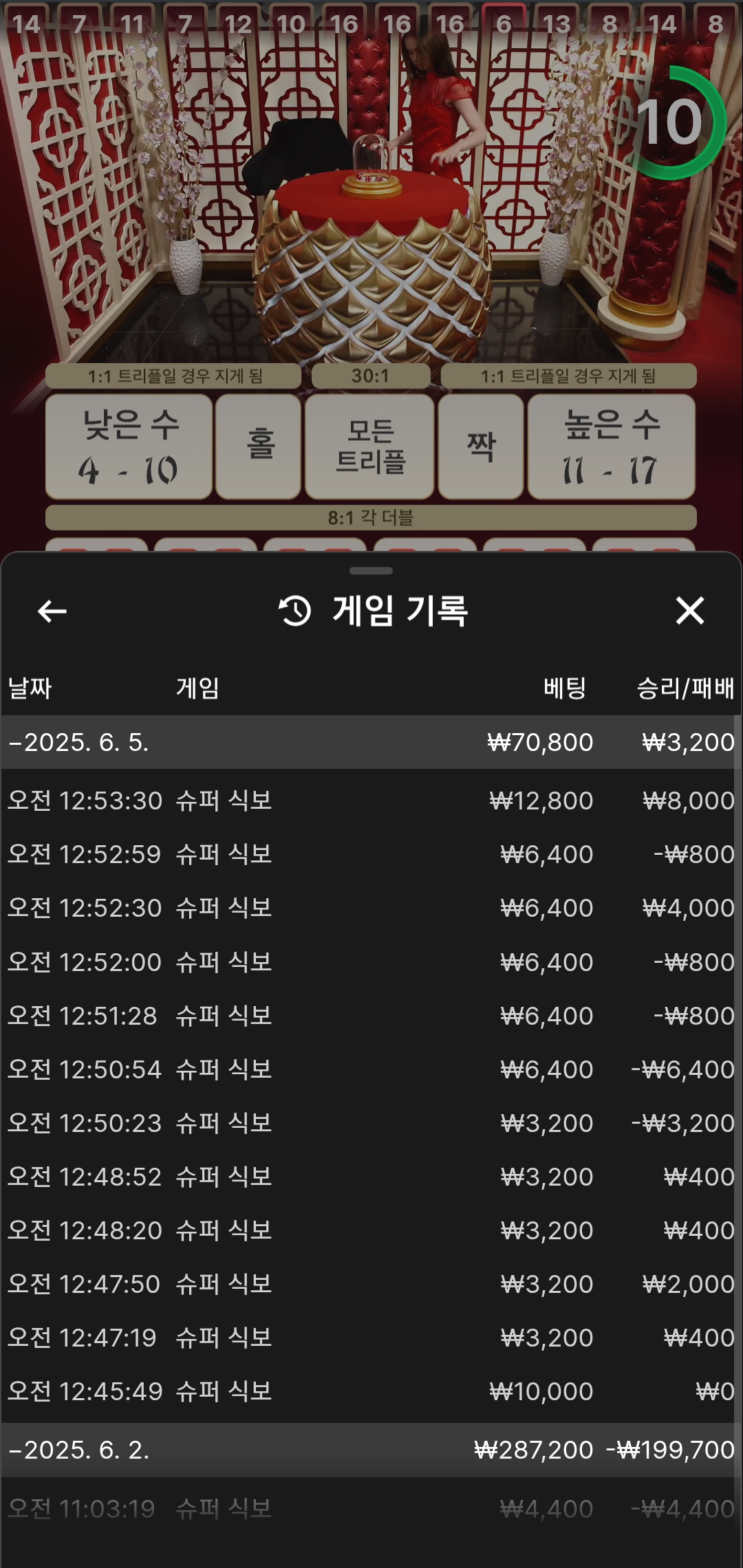
Task: Go back from the game history panel
Action: [x=52, y=611]
